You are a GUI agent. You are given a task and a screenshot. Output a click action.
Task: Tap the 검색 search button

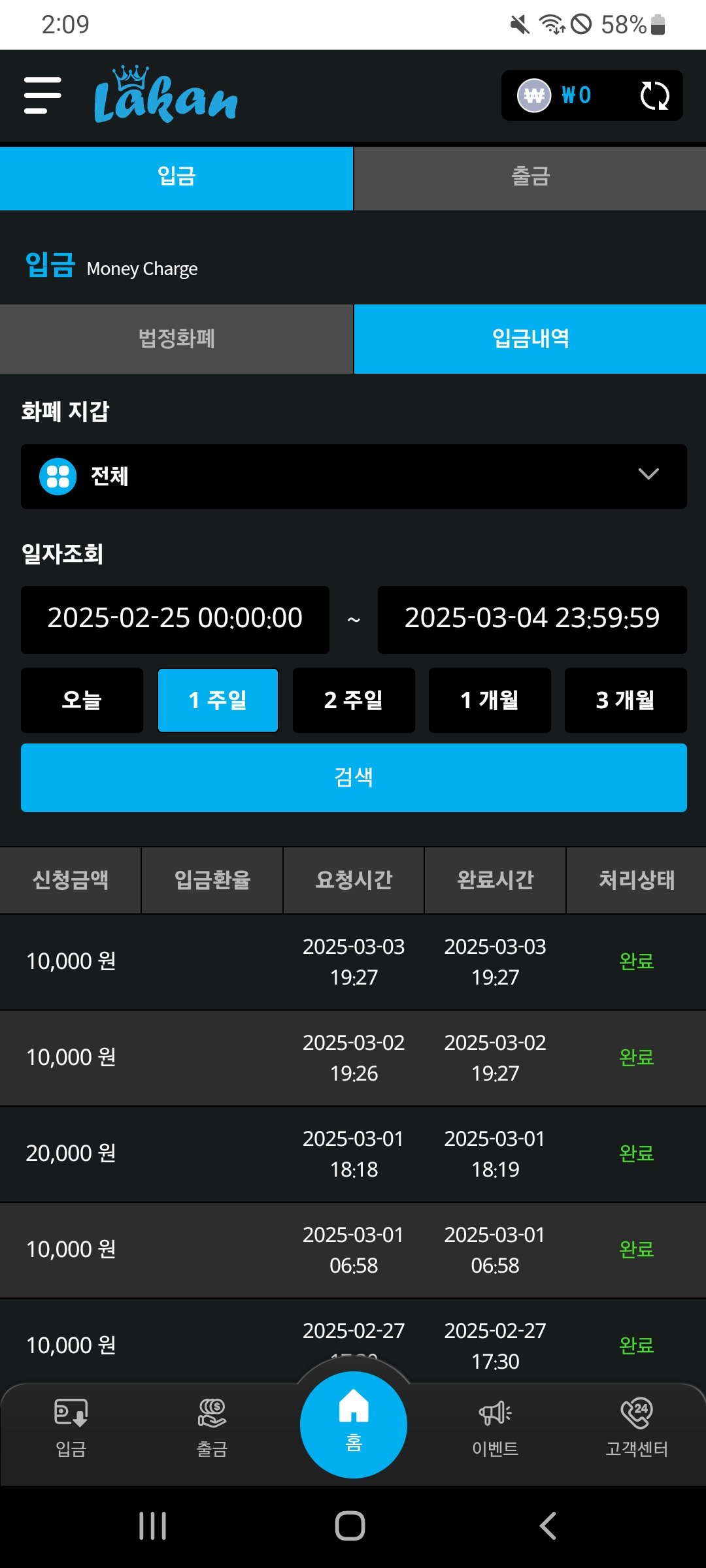354,777
